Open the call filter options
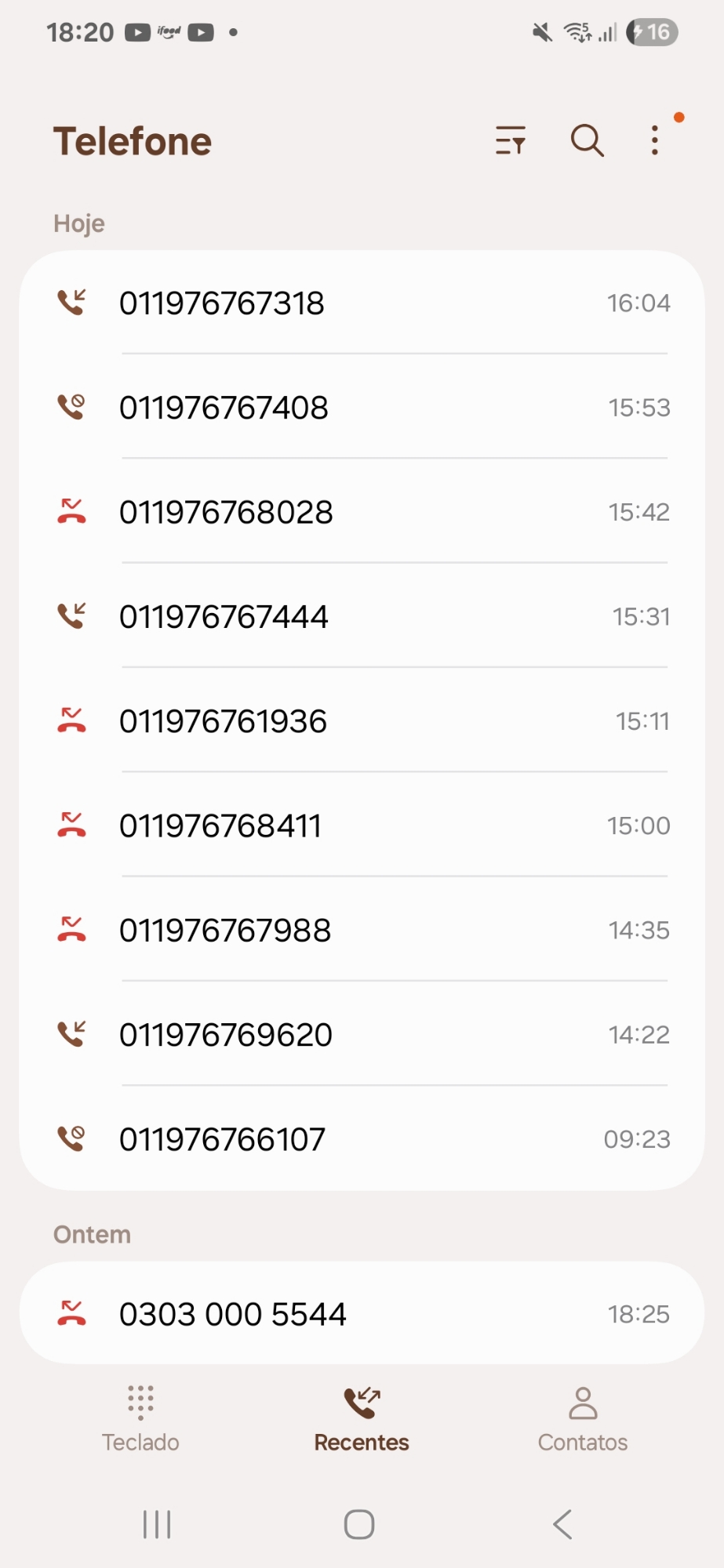The height and width of the screenshot is (1568, 724). pos(510,141)
